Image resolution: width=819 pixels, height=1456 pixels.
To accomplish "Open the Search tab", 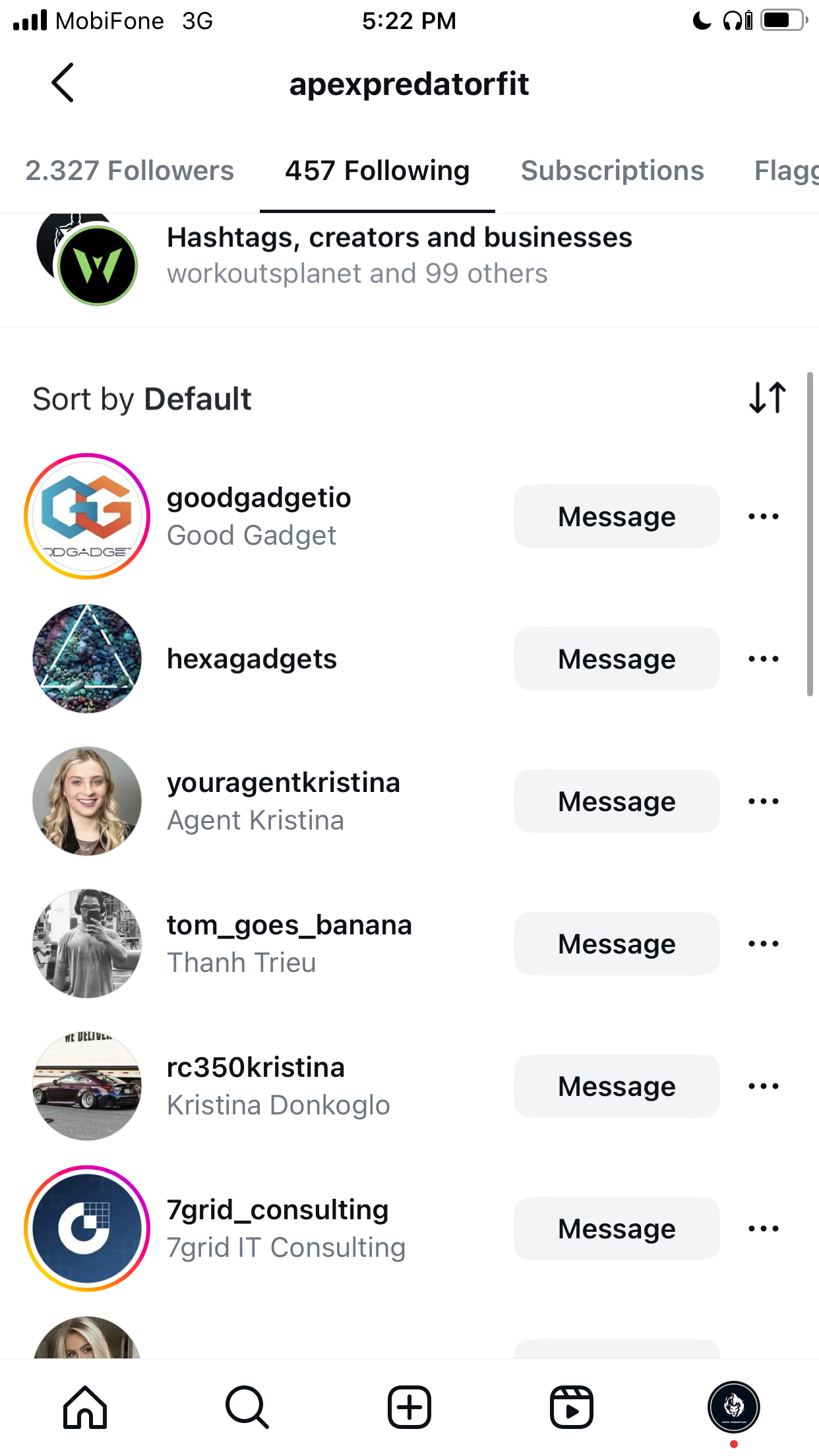I will tap(247, 1407).
